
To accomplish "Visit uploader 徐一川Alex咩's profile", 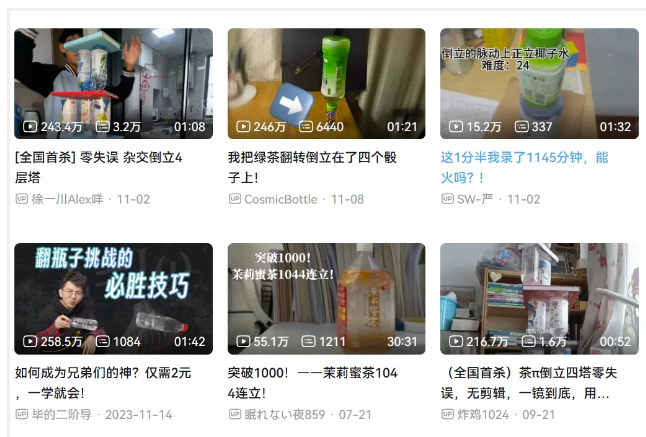I will 67,199.
